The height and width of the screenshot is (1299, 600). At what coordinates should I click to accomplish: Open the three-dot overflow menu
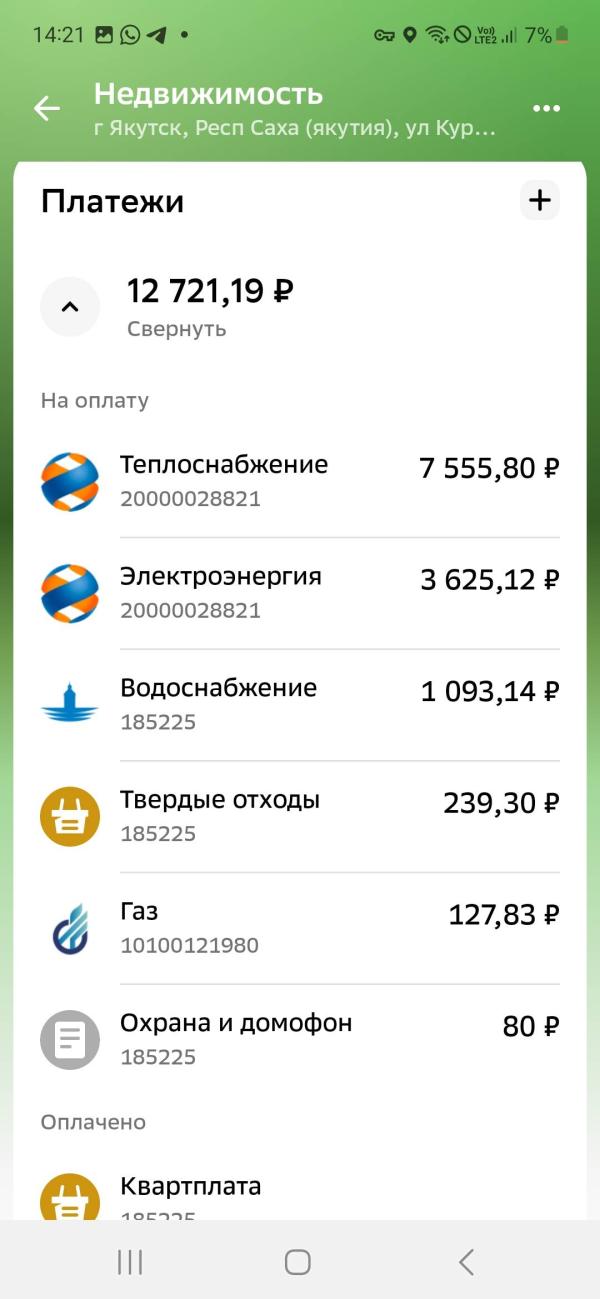(x=546, y=109)
